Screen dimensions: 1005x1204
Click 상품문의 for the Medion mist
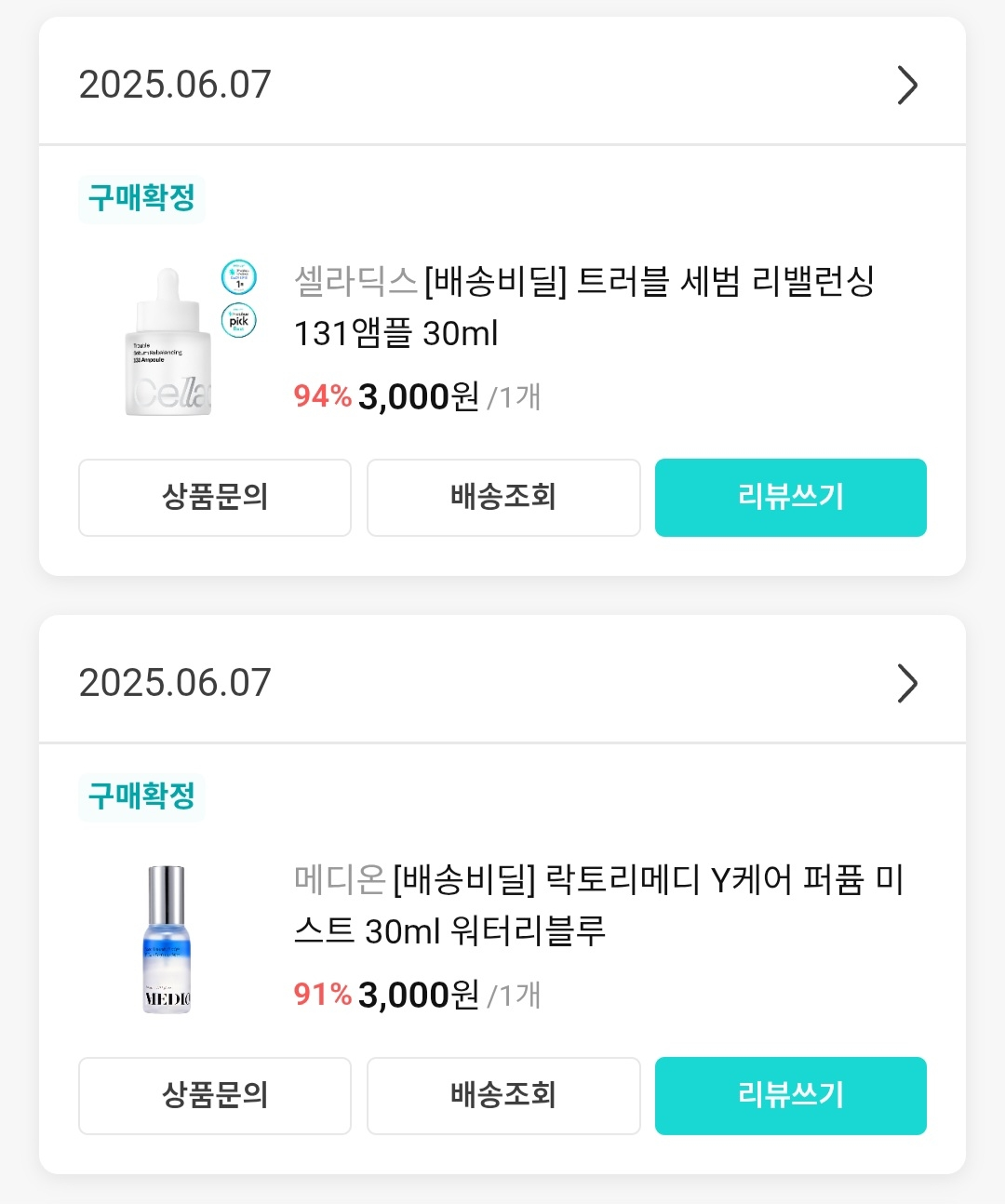click(214, 1096)
